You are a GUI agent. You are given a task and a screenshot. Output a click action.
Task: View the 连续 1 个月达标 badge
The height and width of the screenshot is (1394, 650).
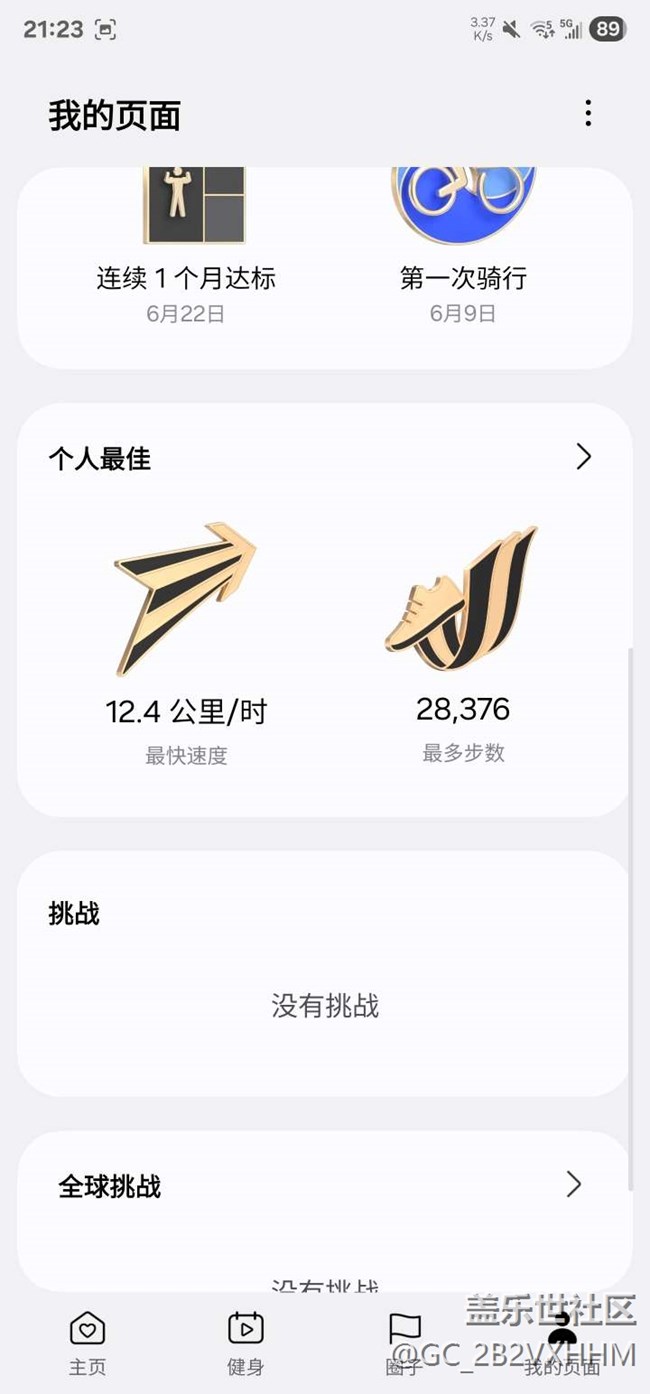point(186,250)
